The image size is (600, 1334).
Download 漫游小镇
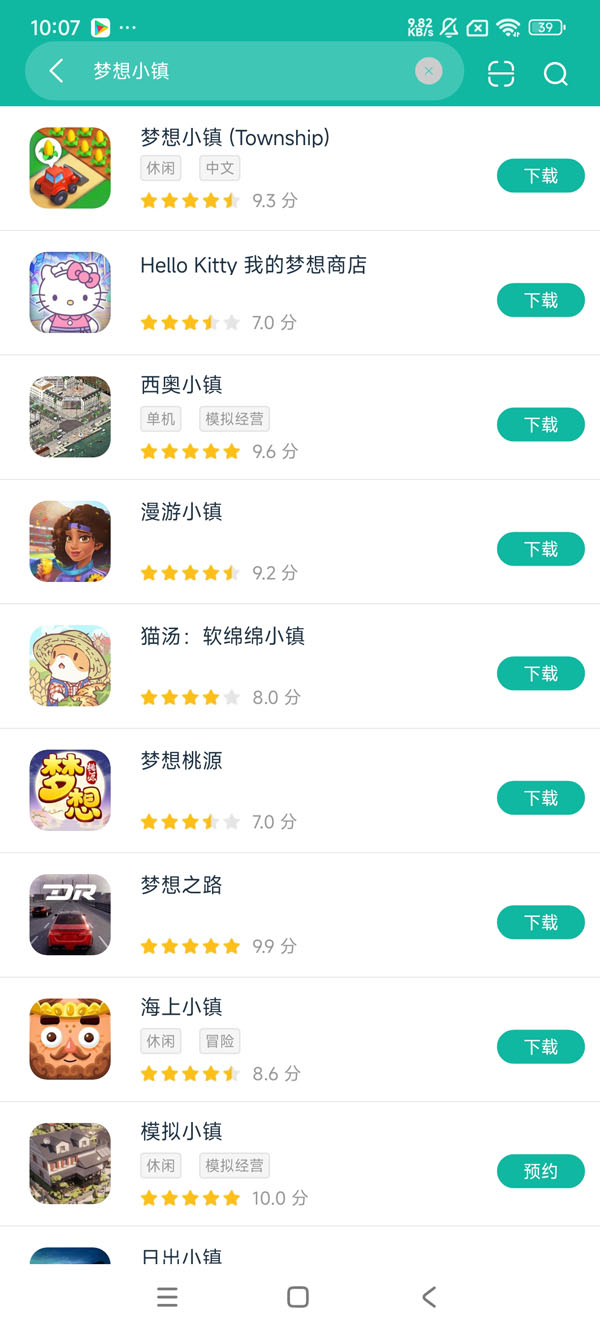click(x=540, y=549)
